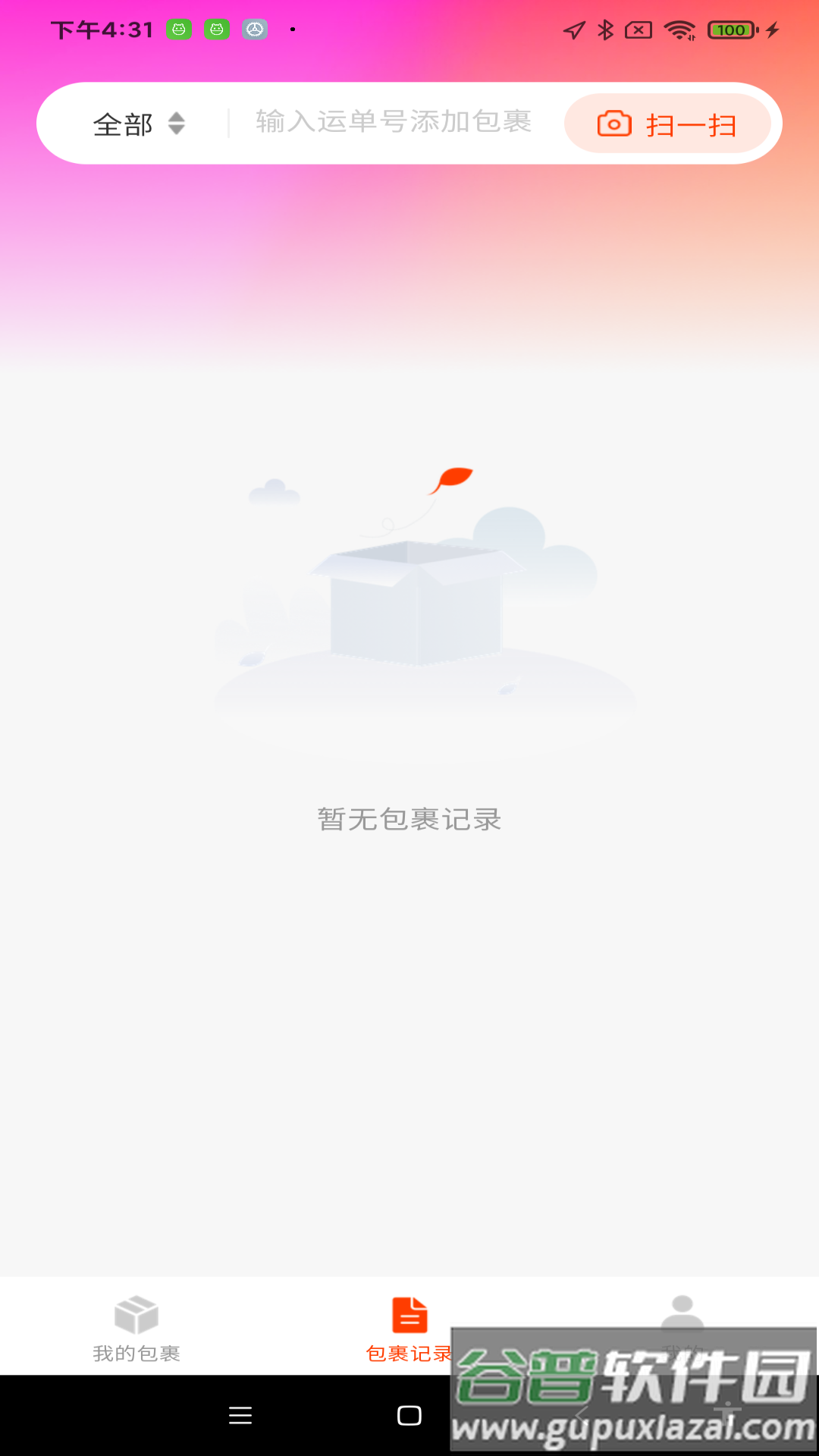Image resolution: width=819 pixels, height=1456 pixels.
Task: Tap the camera scan icon
Action: coord(613,124)
